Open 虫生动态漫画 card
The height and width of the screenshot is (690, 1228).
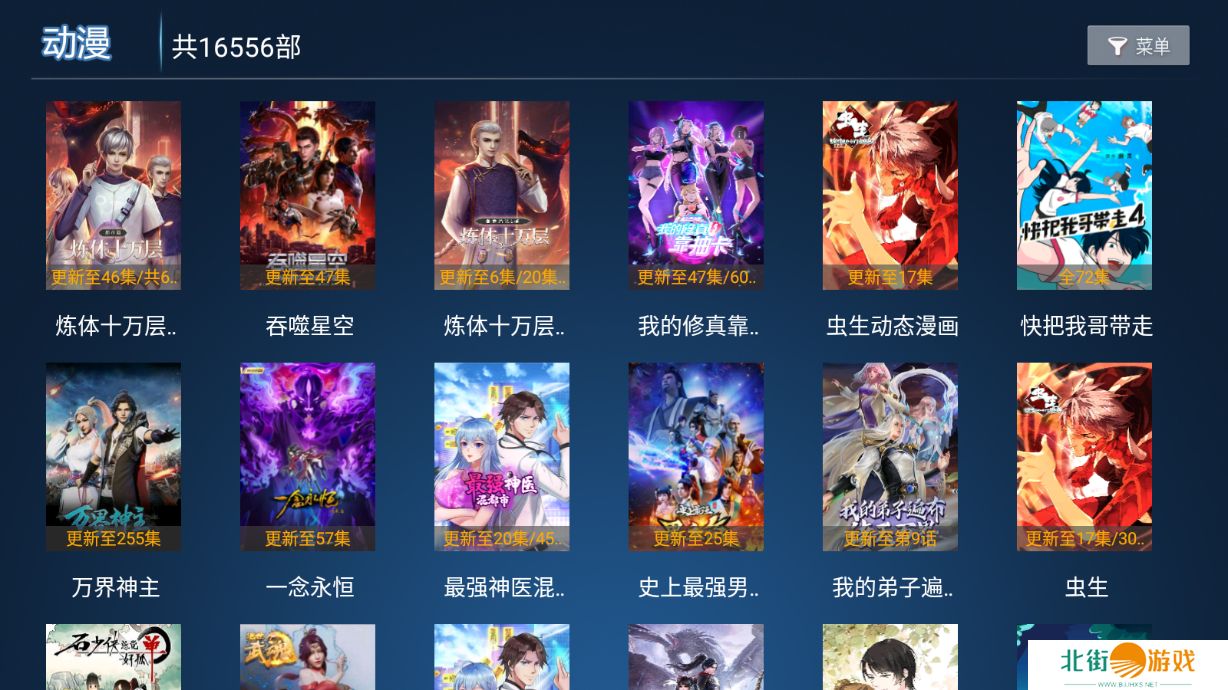[890, 195]
